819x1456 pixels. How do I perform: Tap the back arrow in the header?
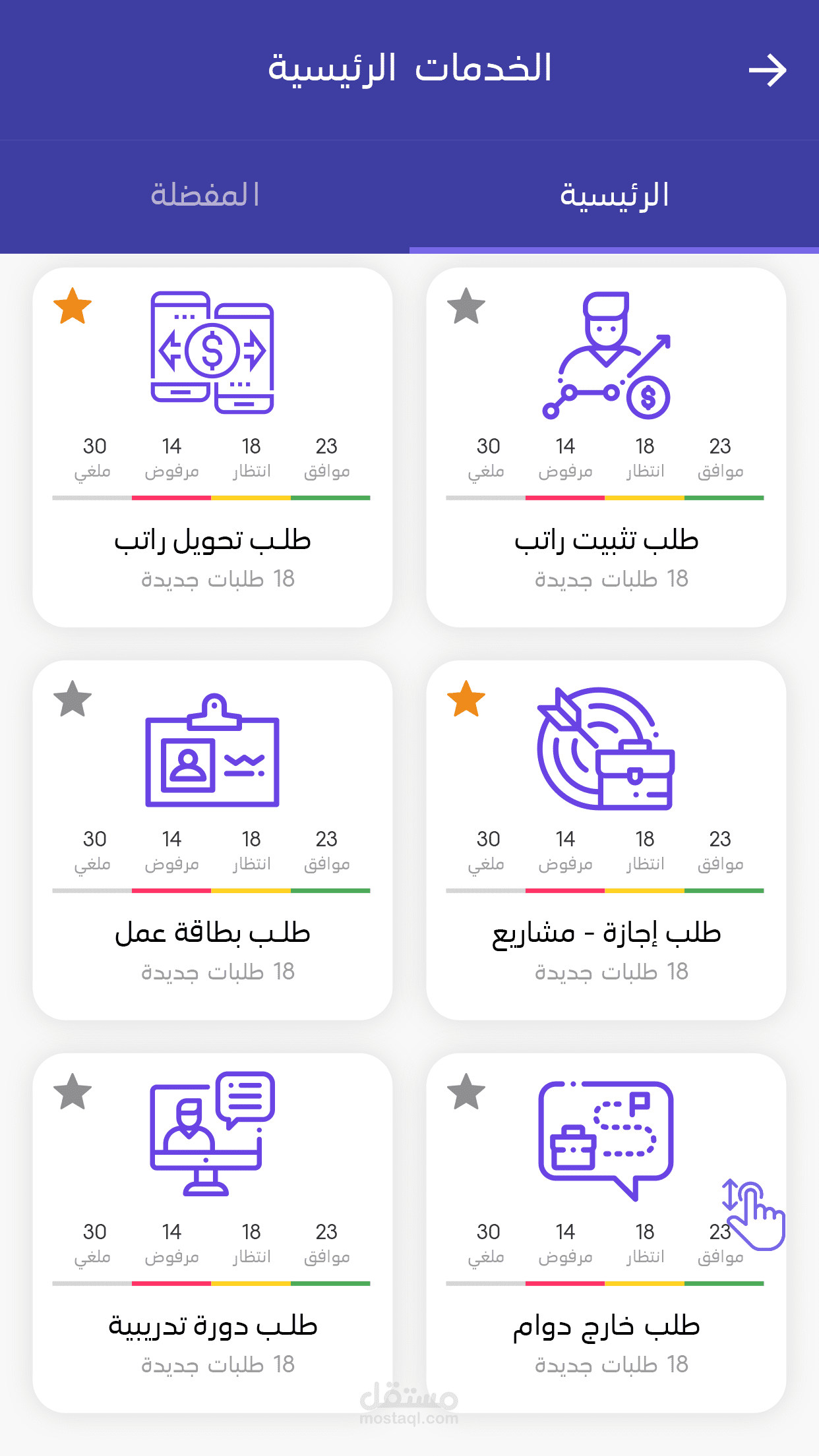(x=768, y=71)
